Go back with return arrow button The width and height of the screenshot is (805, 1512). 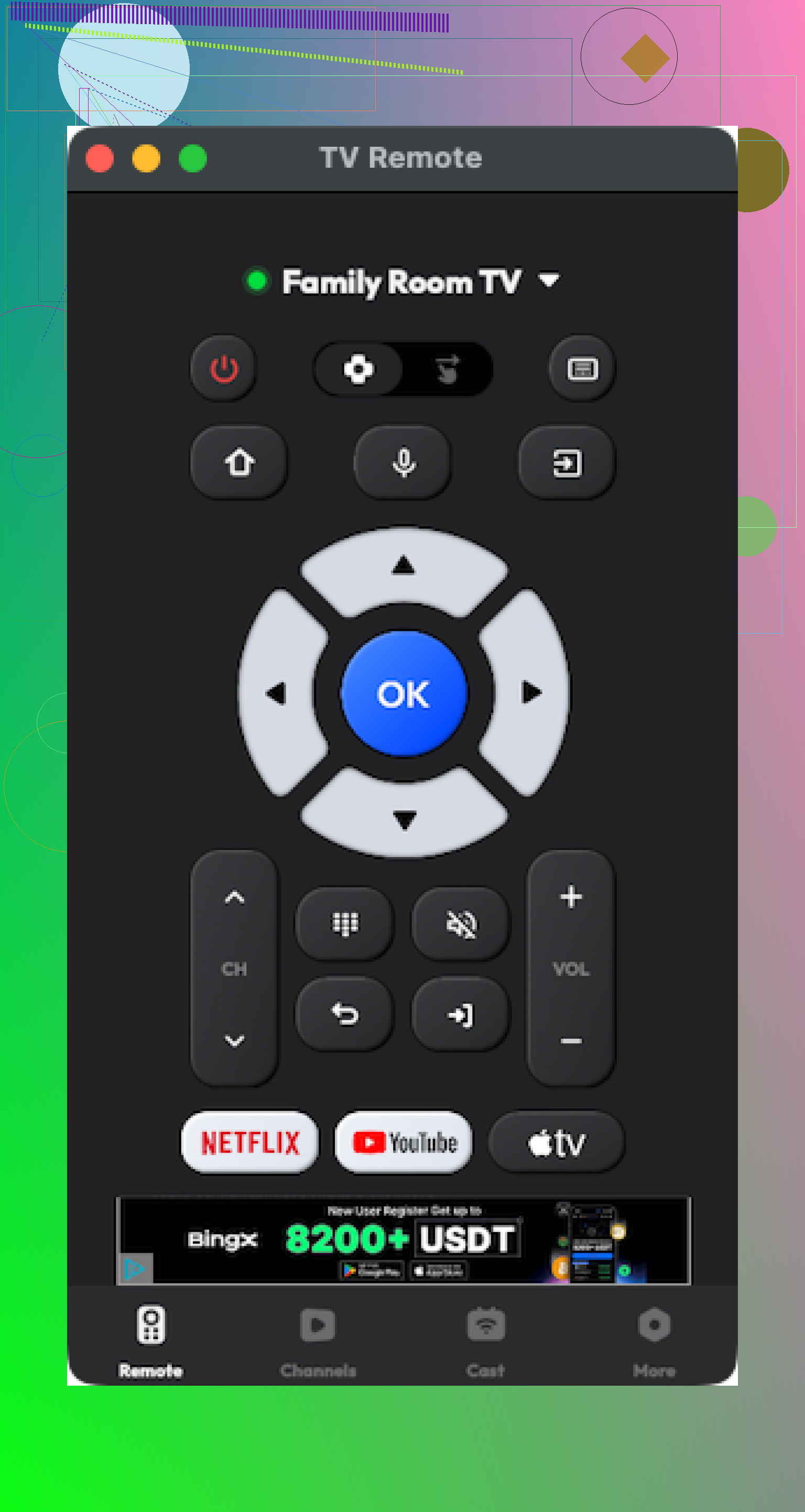tap(345, 1014)
